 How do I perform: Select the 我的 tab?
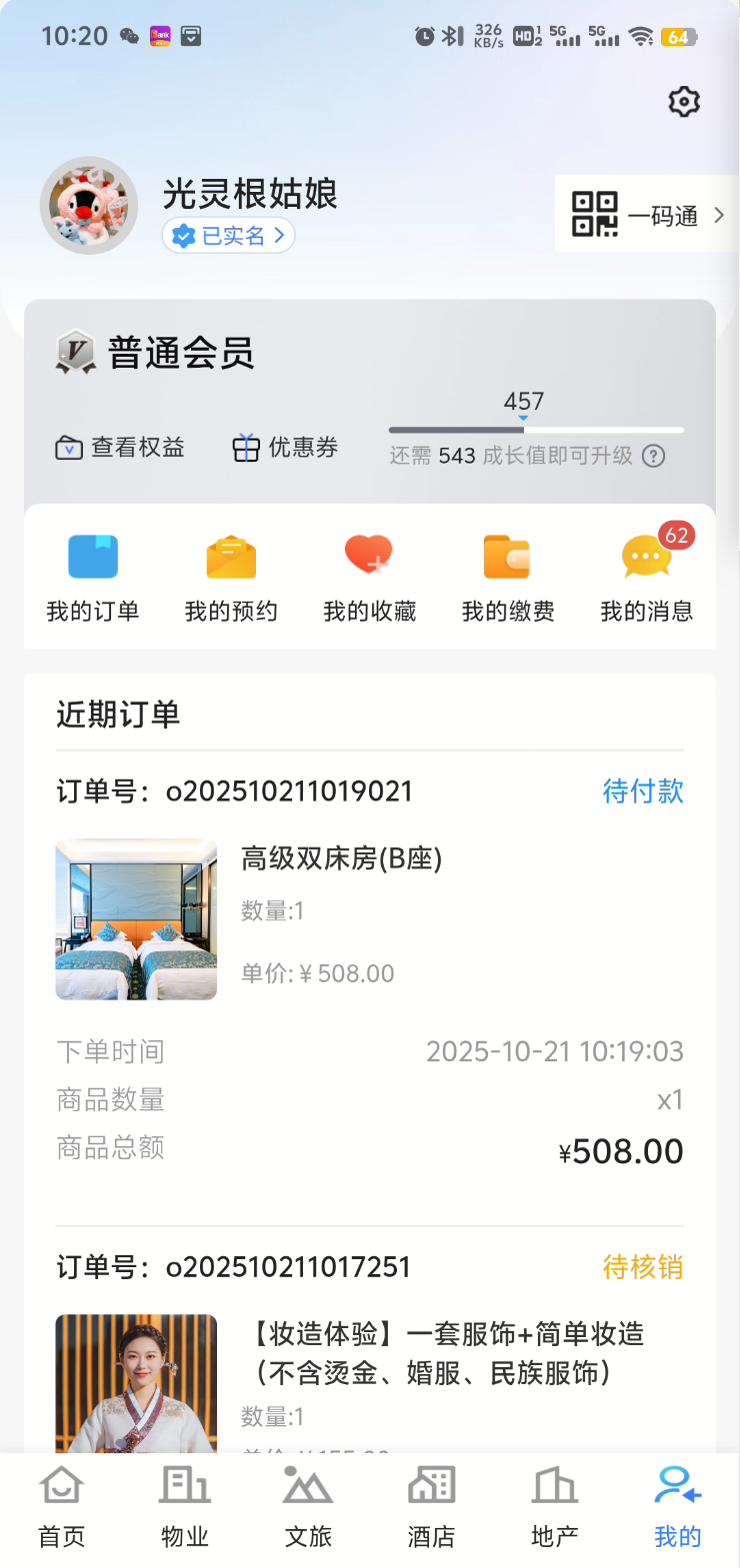pos(678,1507)
